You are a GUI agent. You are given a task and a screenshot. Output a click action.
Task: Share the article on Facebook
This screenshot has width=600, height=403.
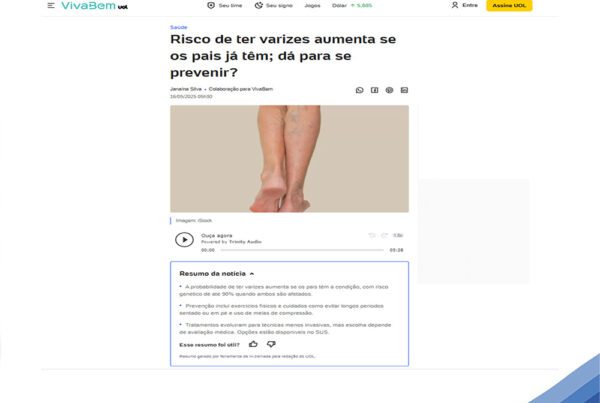click(374, 90)
